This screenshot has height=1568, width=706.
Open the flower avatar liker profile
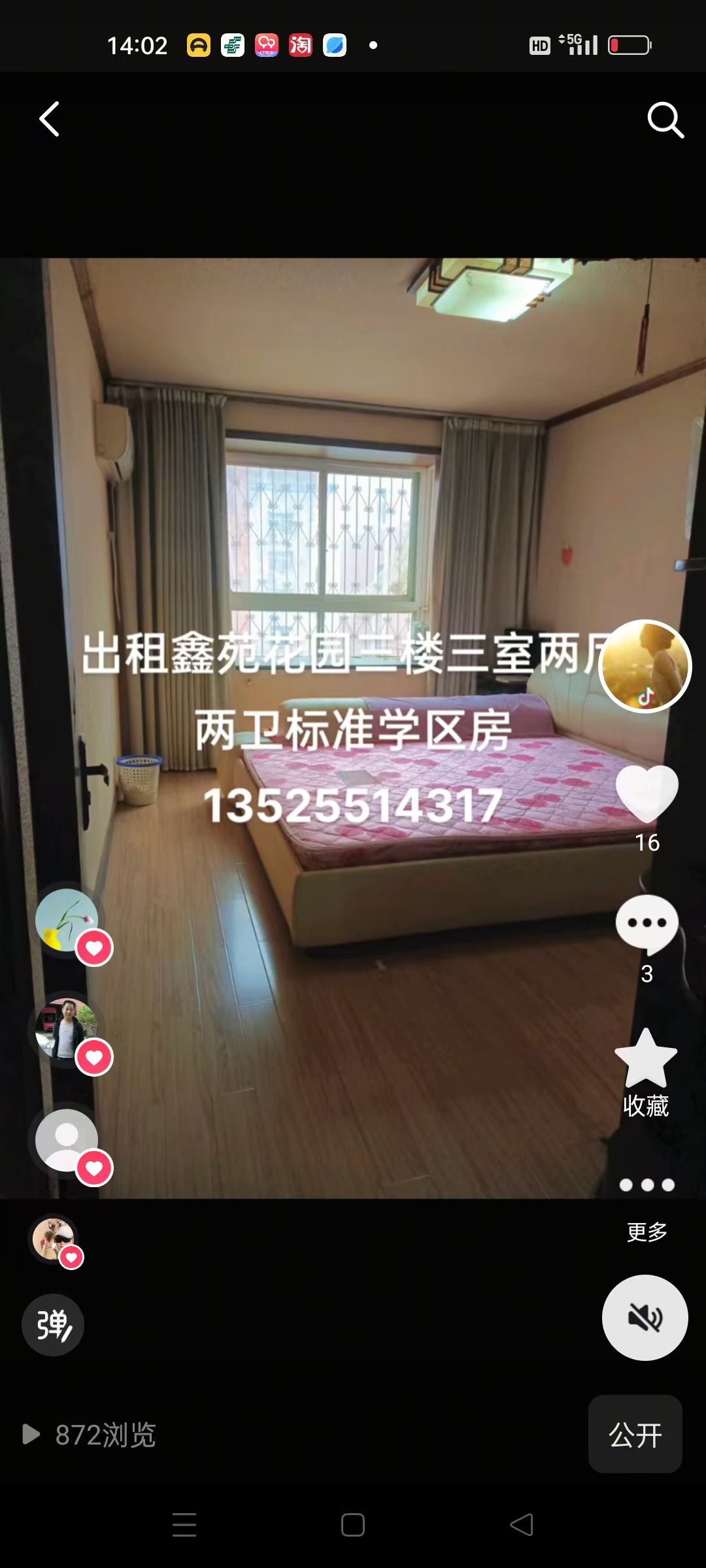tap(67, 920)
